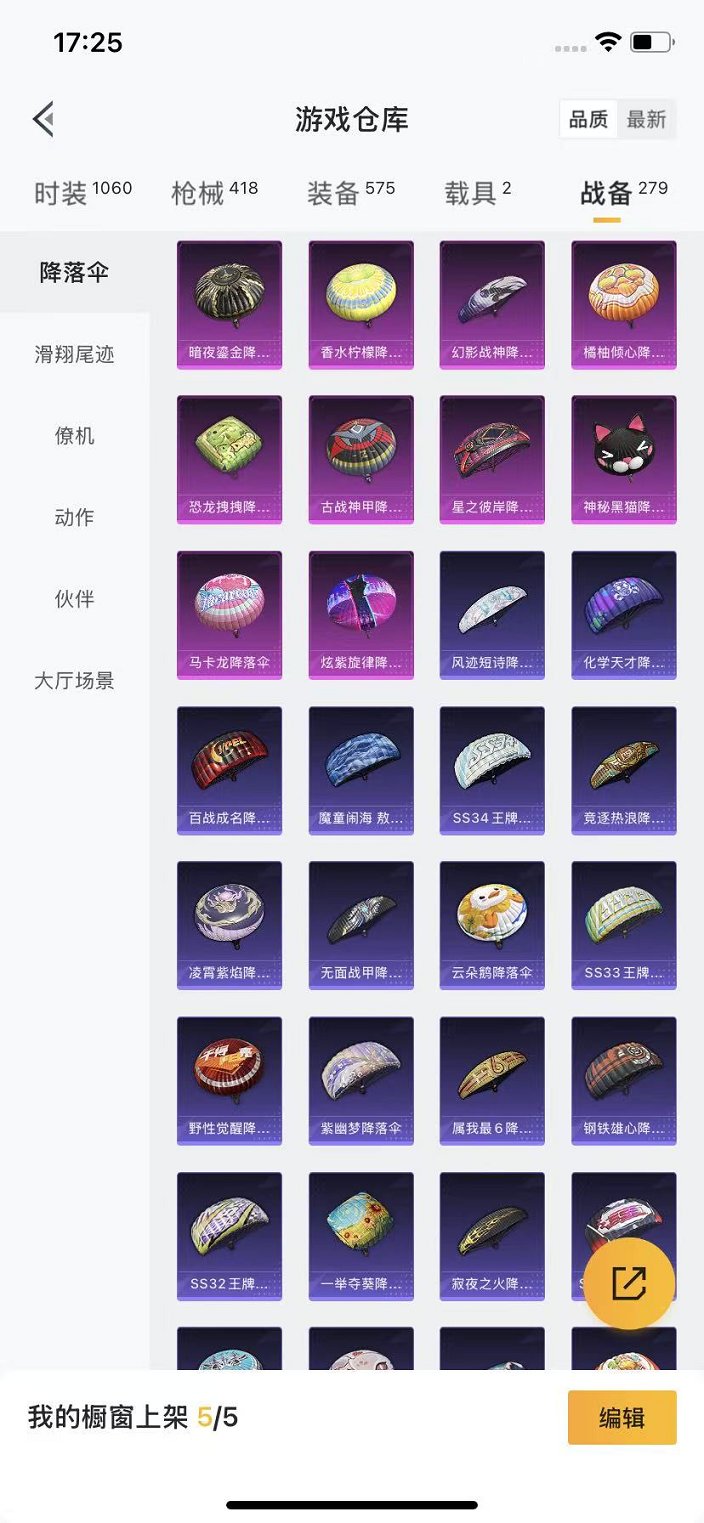Open the SS34王牌 parachute item
This screenshot has width=704, height=1523.
point(492,770)
